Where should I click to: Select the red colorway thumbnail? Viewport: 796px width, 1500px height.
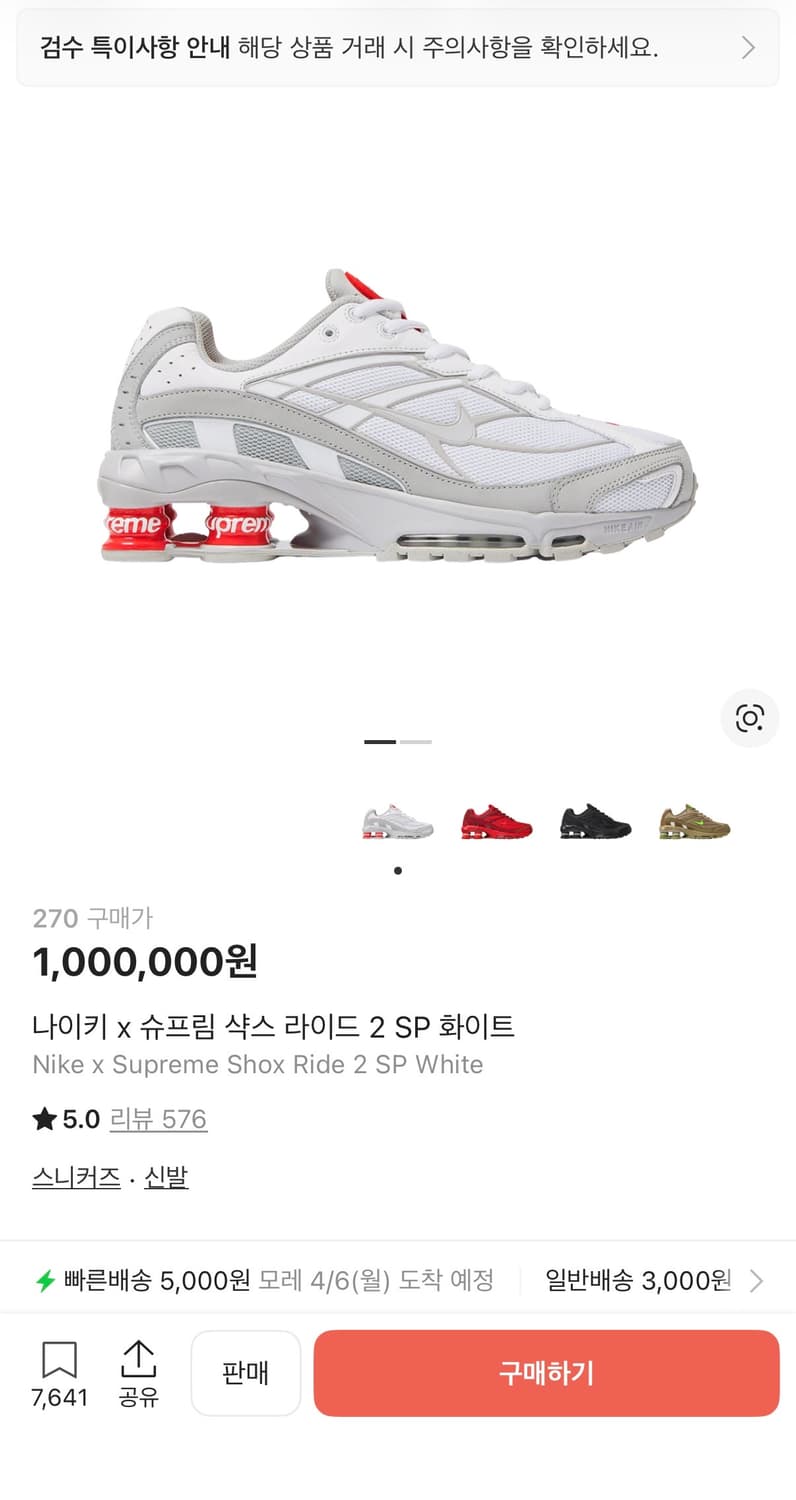click(x=496, y=820)
